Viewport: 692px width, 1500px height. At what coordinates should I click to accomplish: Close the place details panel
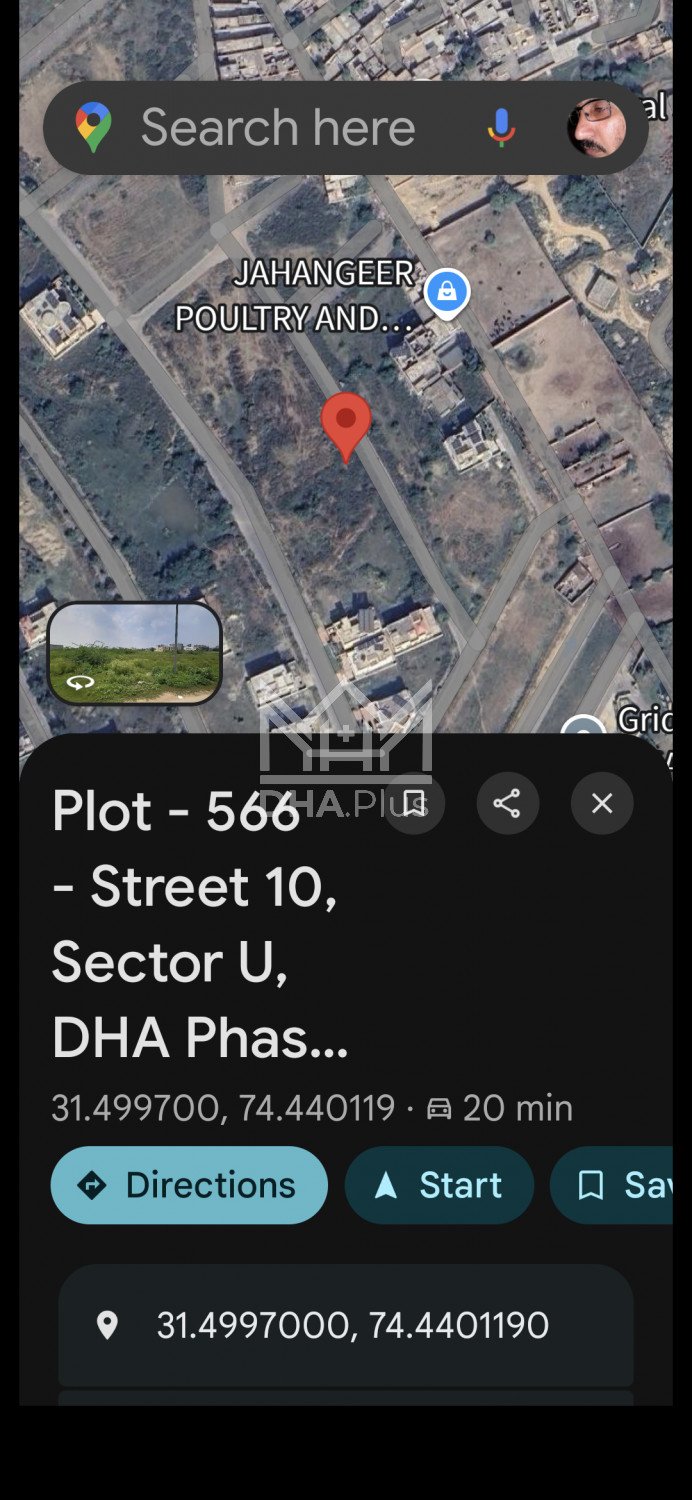pos(602,803)
